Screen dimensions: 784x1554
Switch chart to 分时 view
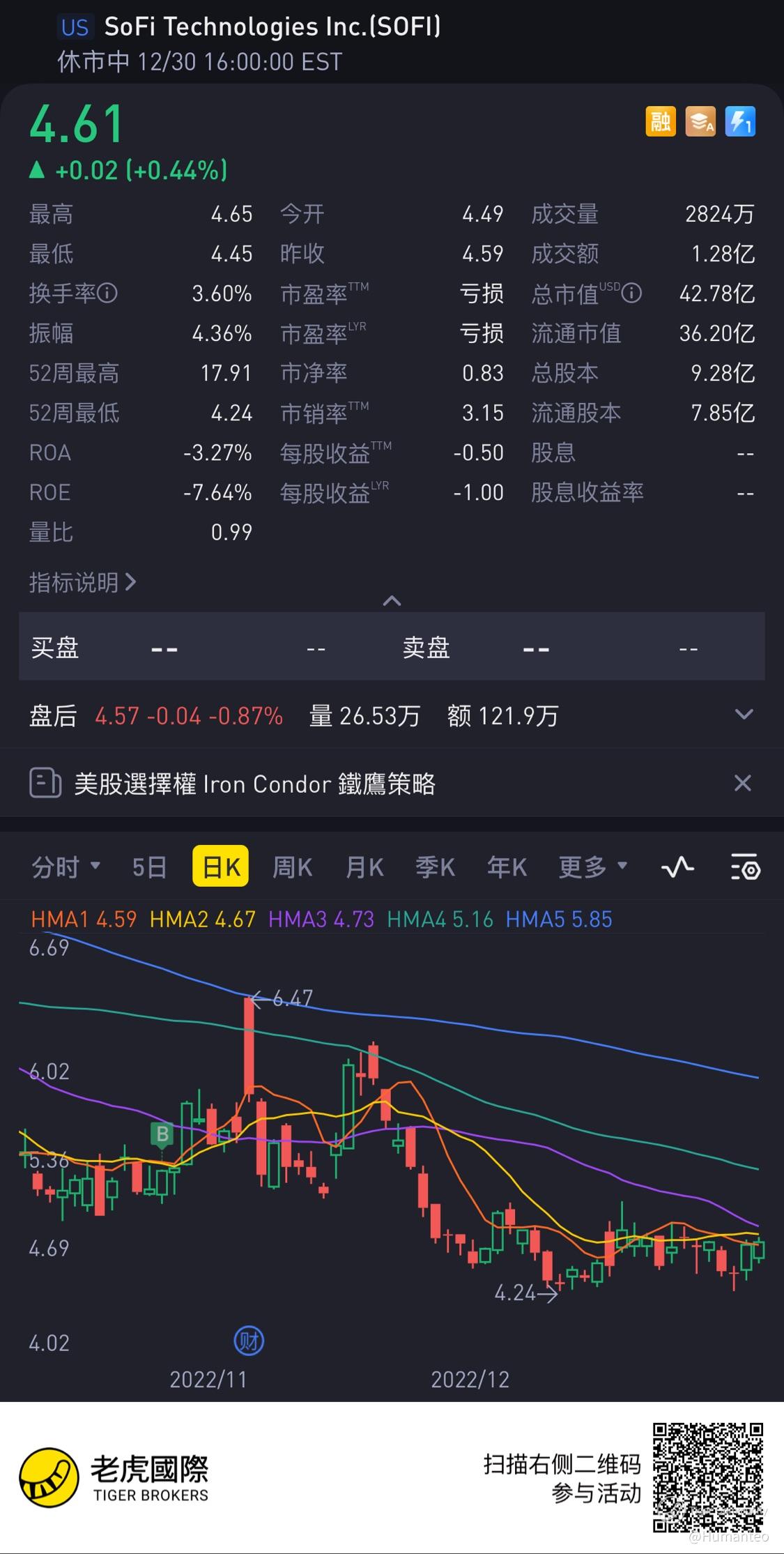(66, 867)
